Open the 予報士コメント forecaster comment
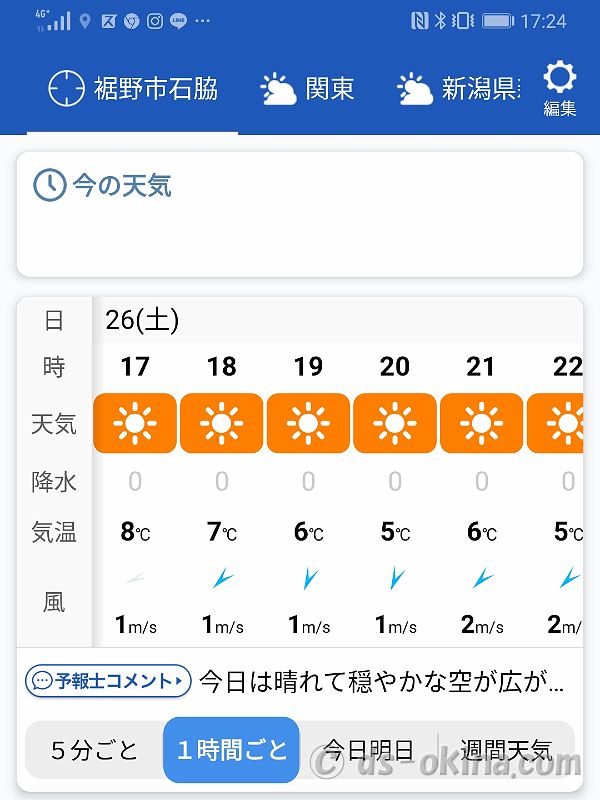Screen dimensions: 600x800 [x=108, y=681]
